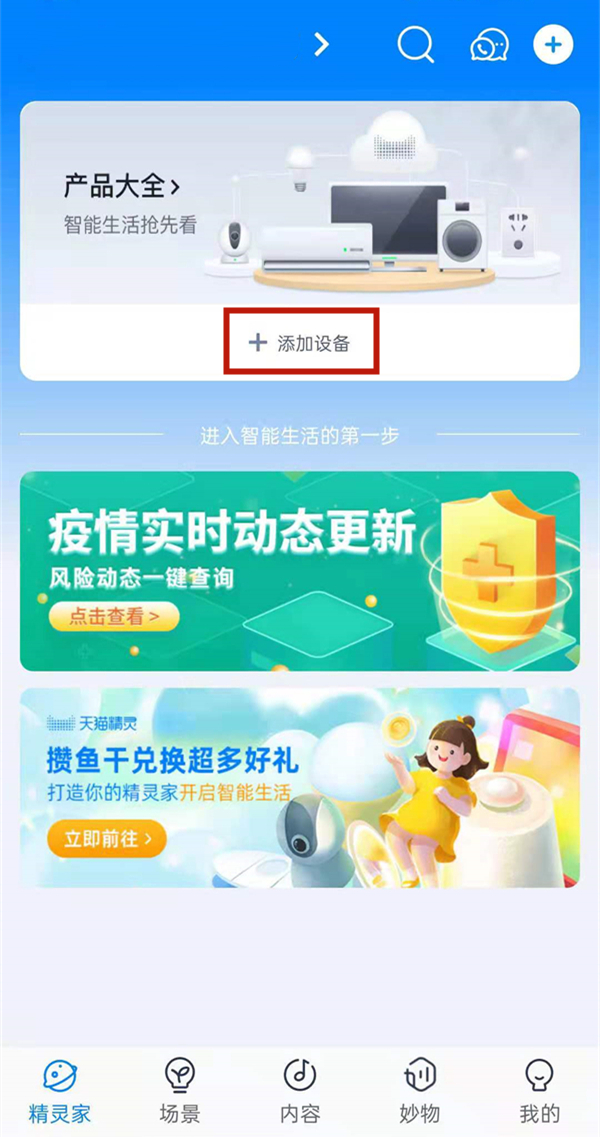Open the chat assistant icon

tap(489, 45)
